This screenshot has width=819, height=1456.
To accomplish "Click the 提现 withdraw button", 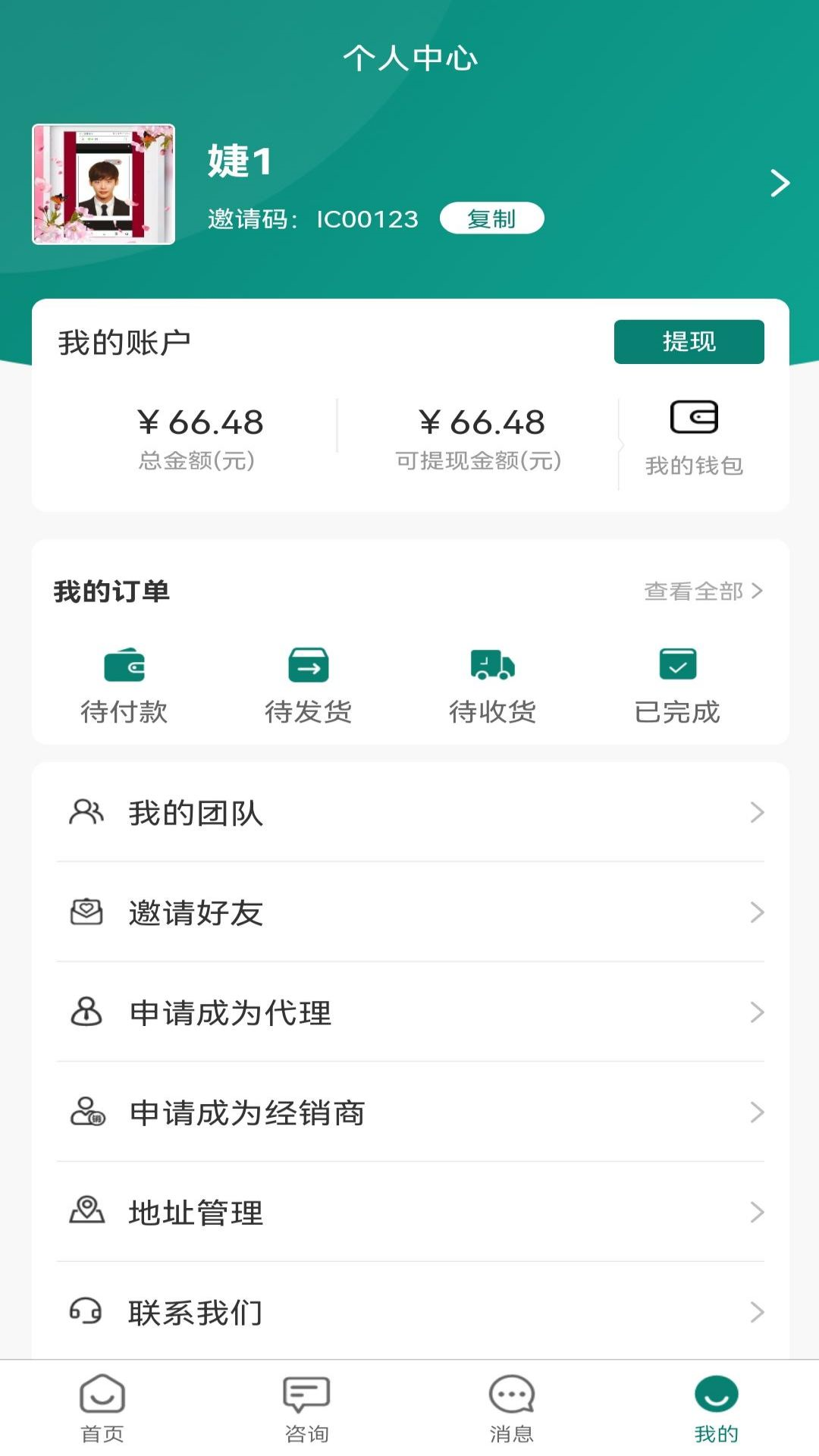I will coord(689,342).
